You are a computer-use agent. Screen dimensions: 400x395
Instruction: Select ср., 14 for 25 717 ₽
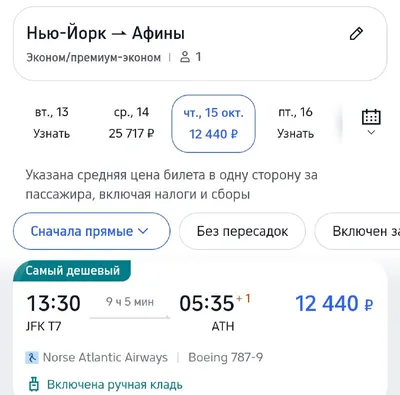point(131,123)
